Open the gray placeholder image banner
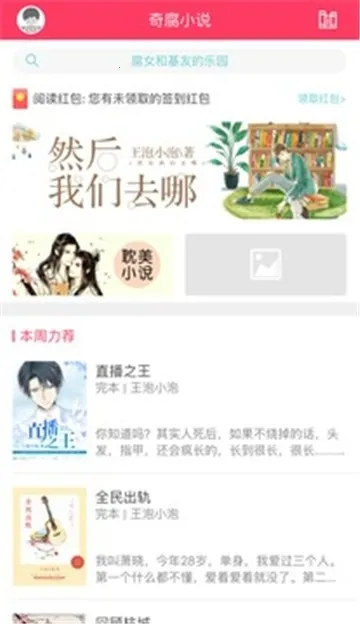360x624 pixels. 266,265
